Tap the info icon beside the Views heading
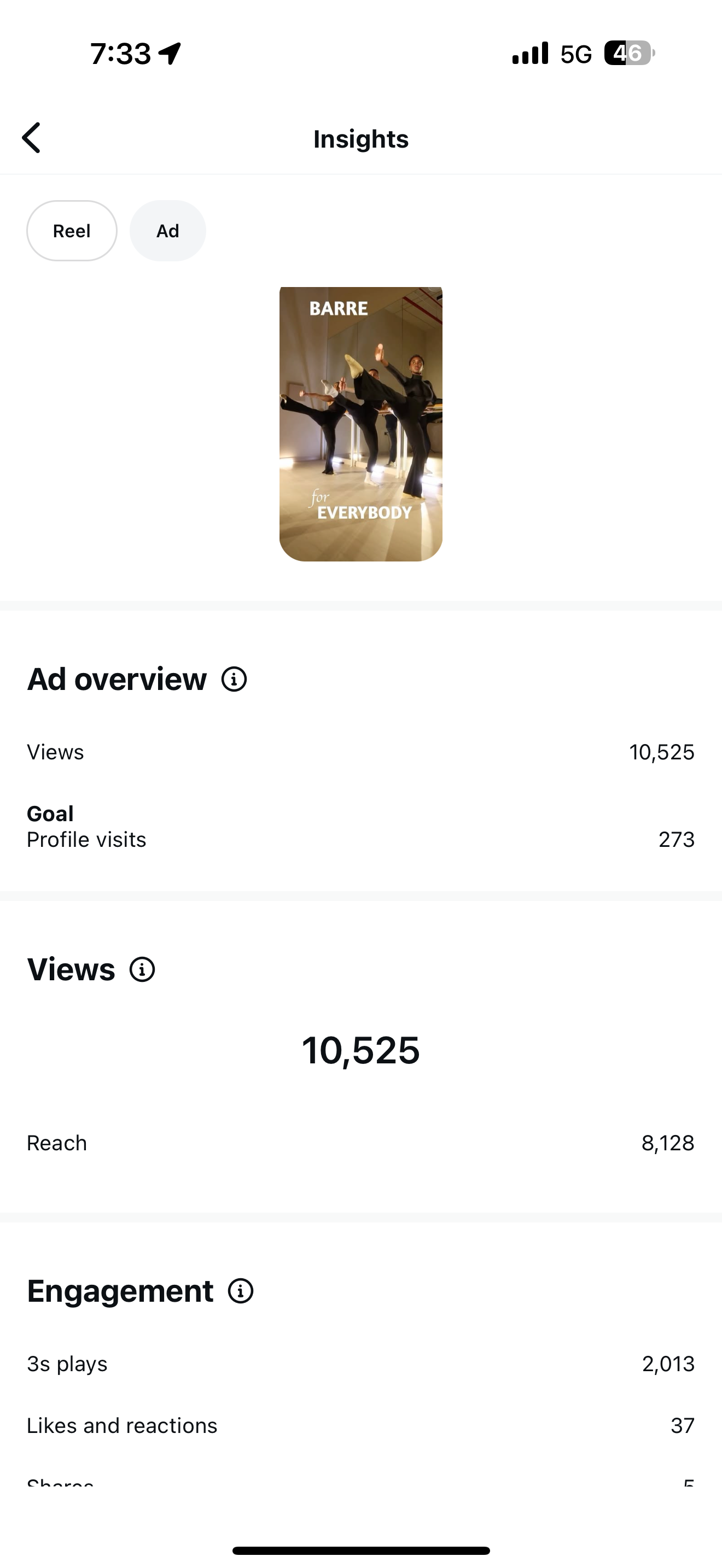Viewport: 722px width, 1568px height. tap(142, 970)
